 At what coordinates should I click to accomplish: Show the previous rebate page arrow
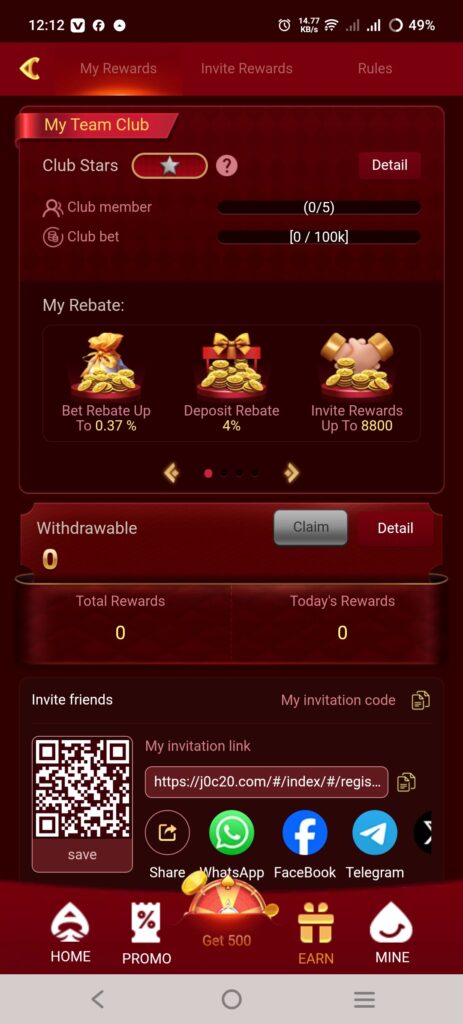click(x=172, y=472)
